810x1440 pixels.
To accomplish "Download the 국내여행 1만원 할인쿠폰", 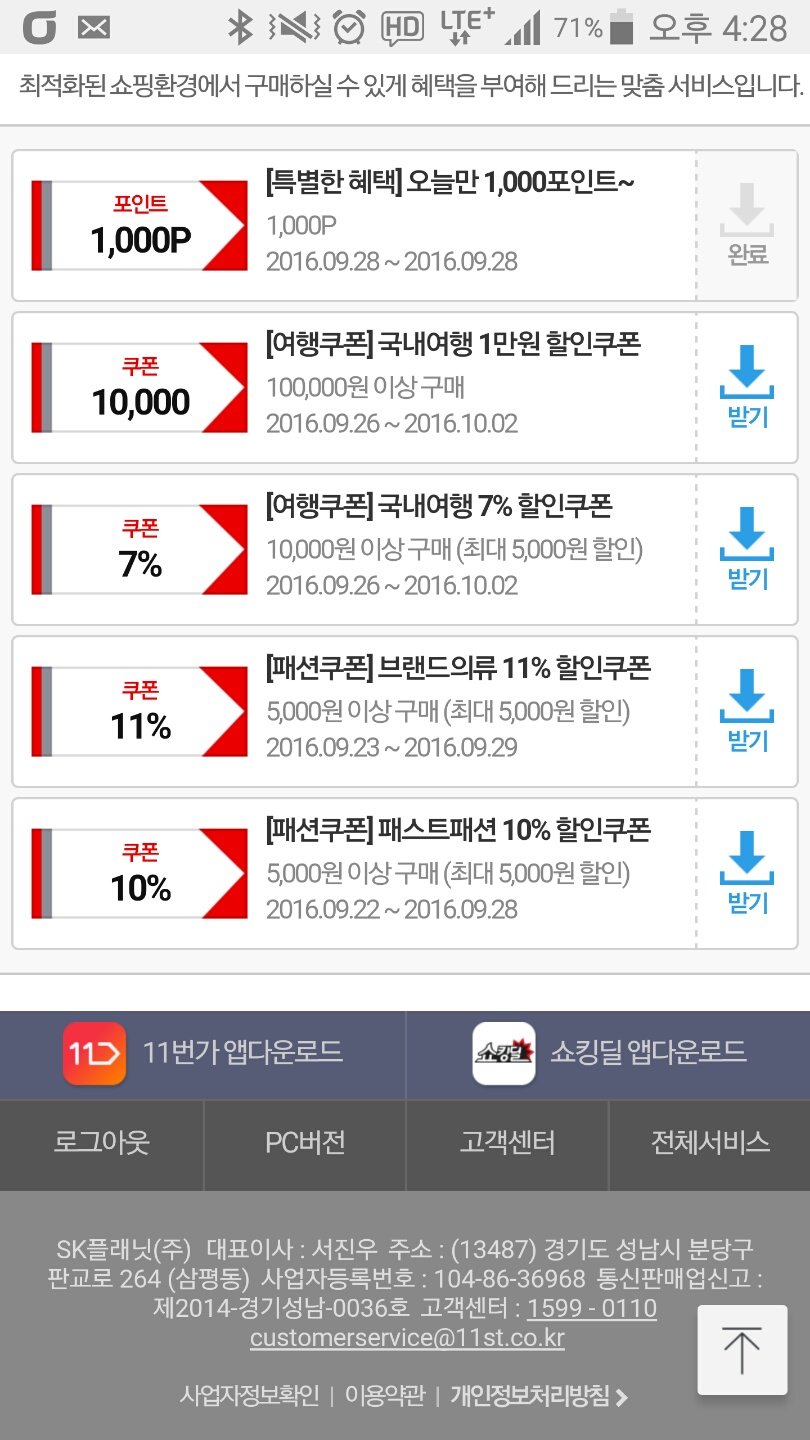I will click(747, 387).
